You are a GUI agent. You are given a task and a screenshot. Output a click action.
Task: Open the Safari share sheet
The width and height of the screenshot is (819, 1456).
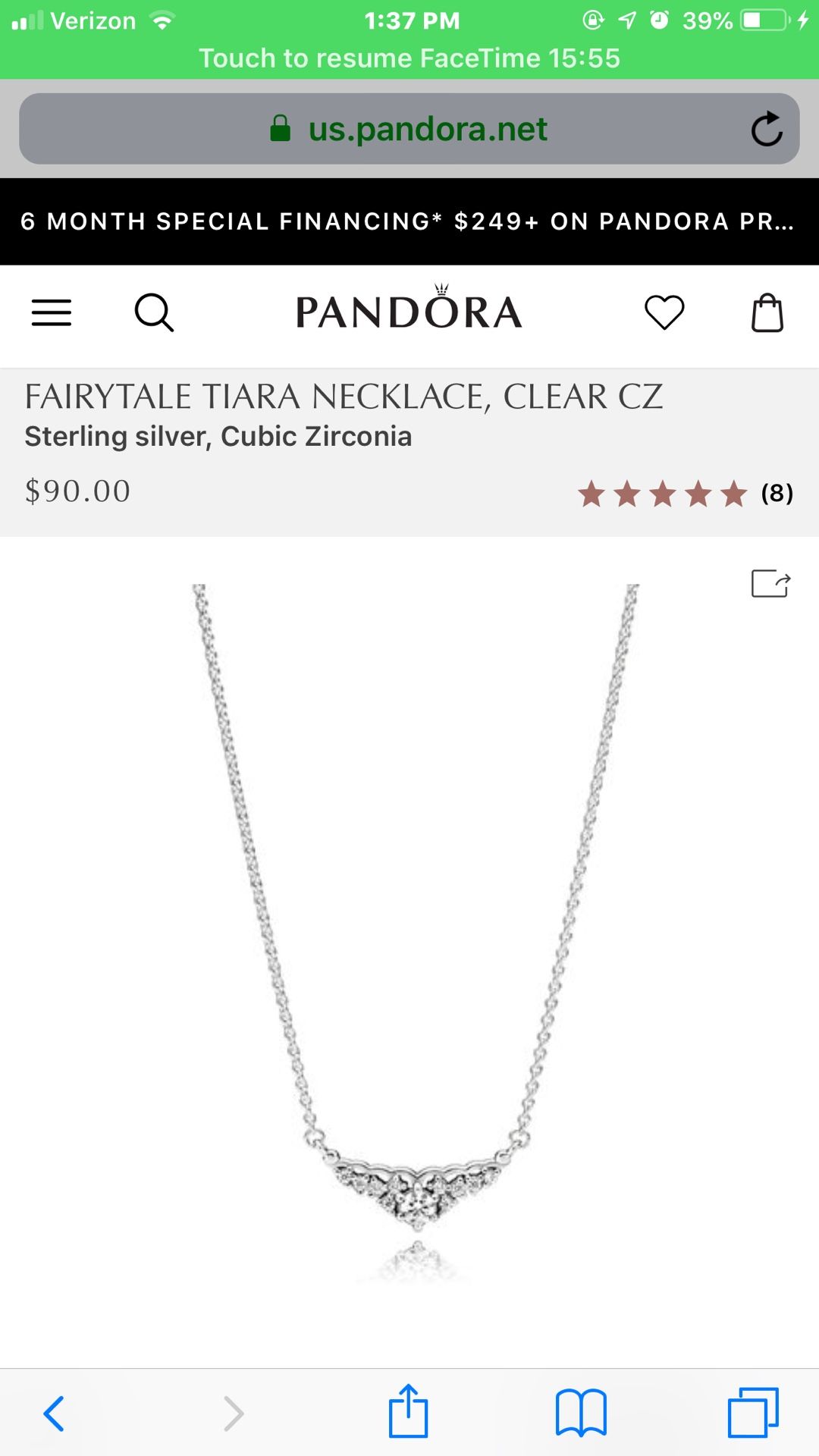click(x=409, y=1410)
